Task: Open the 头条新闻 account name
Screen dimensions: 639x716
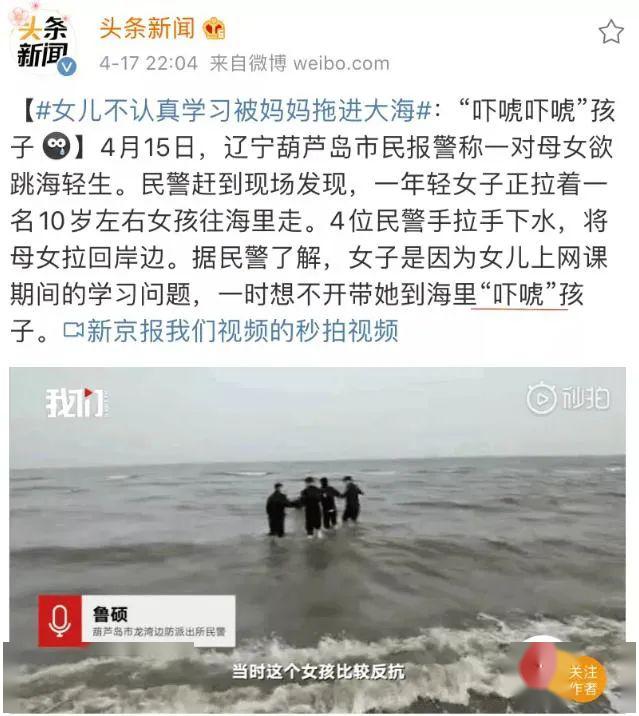Action: [147, 28]
